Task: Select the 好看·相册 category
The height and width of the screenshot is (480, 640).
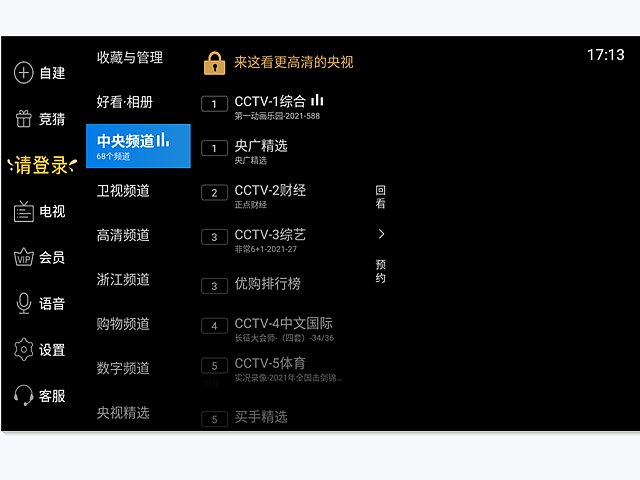Action: [130, 102]
